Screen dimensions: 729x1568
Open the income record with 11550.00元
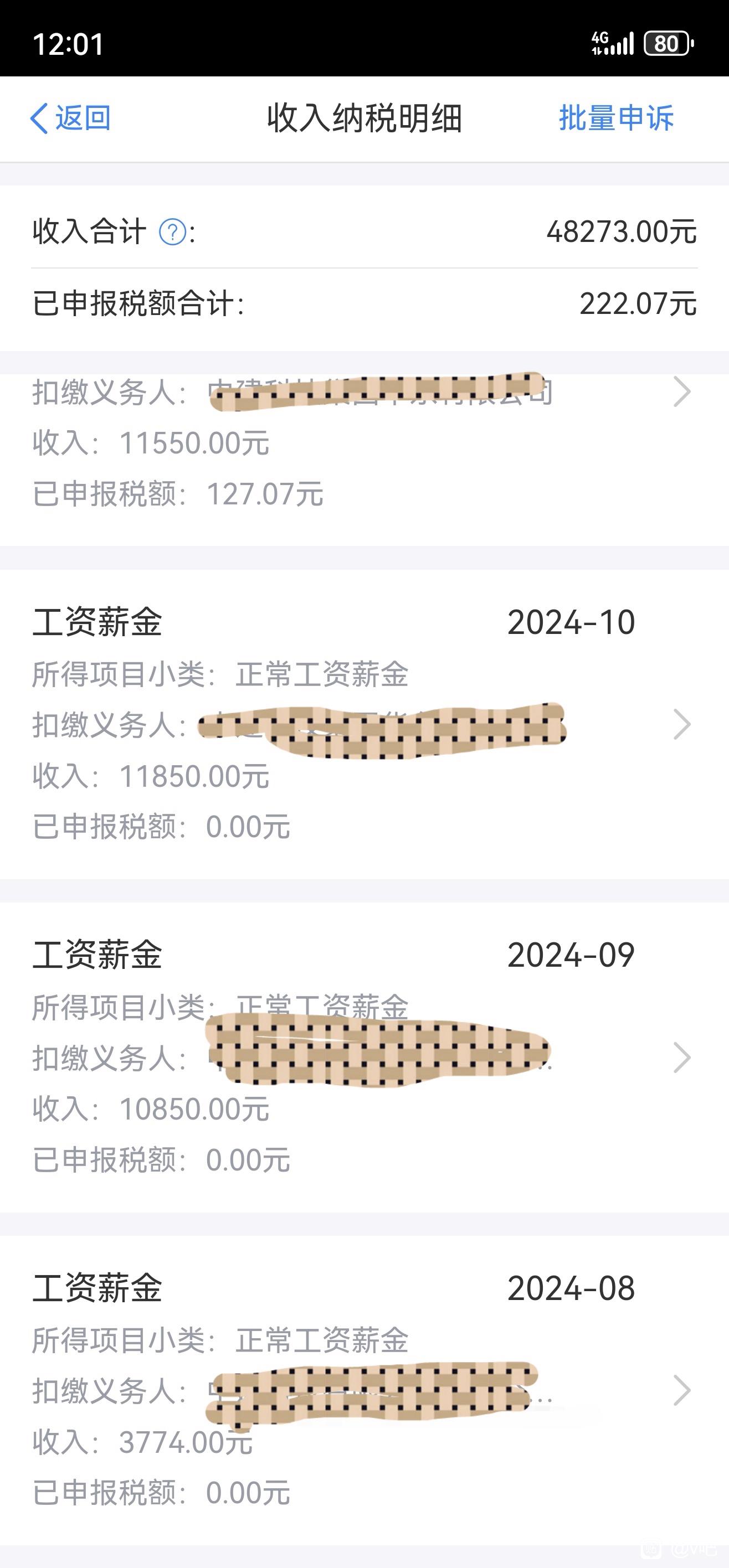[681, 393]
